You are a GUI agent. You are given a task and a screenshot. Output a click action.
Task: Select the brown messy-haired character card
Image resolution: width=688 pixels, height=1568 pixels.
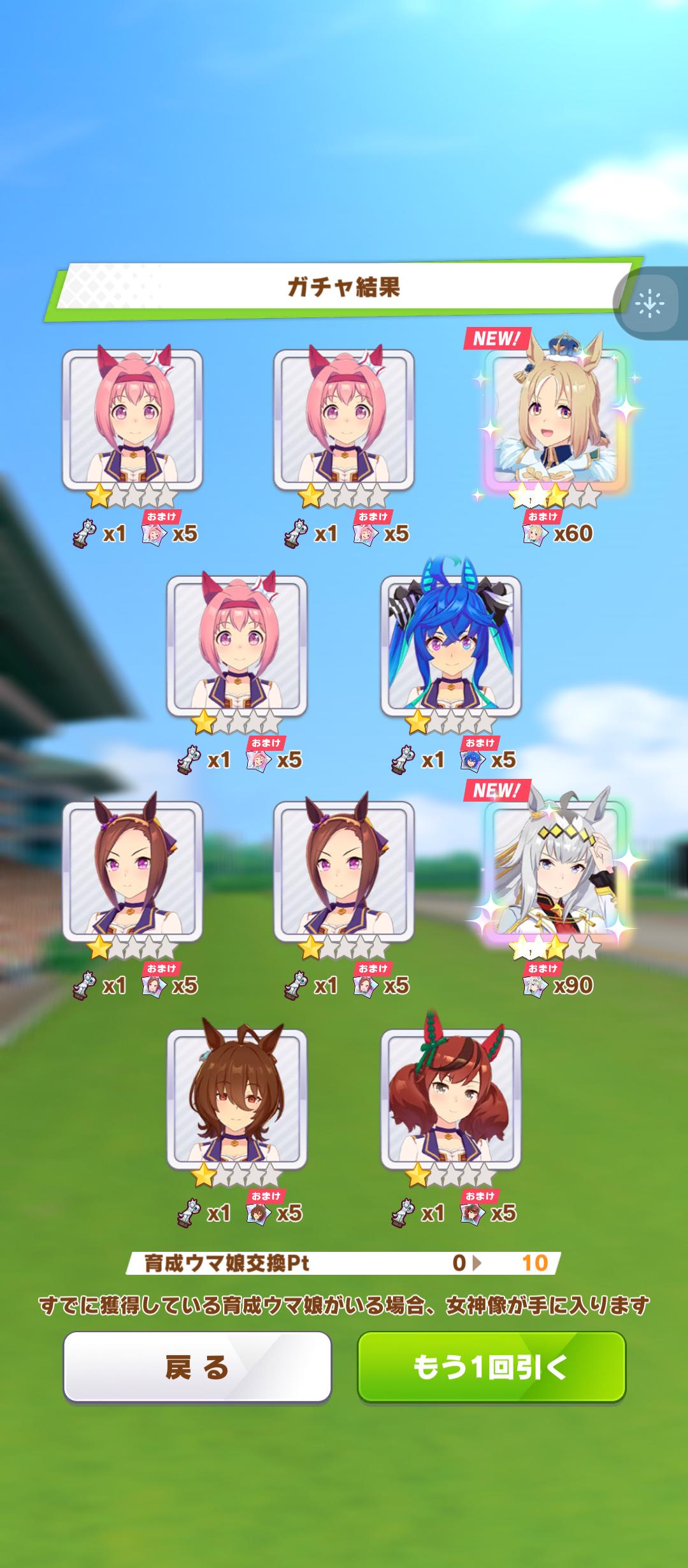[x=237, y=1098]
